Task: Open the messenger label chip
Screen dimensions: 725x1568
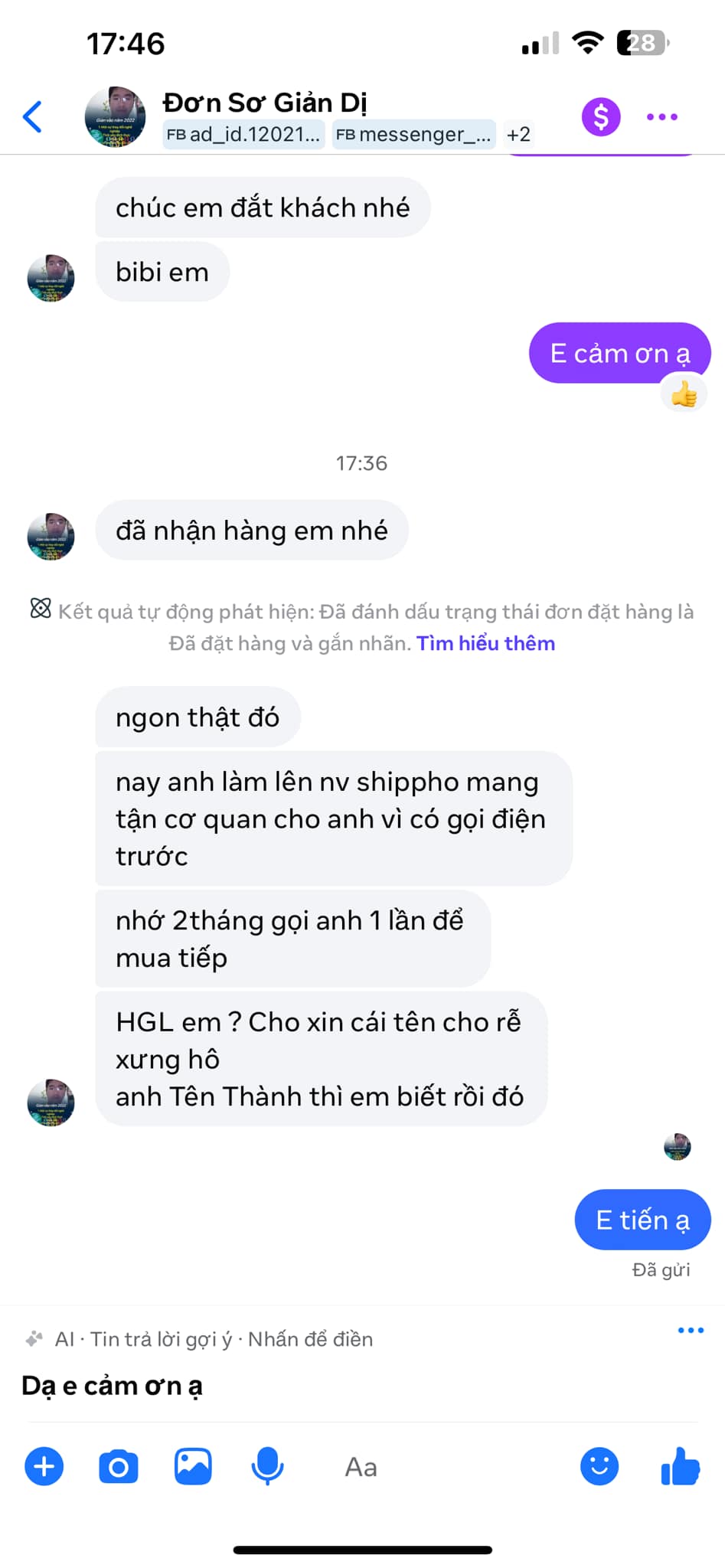Action: point(414,135)
